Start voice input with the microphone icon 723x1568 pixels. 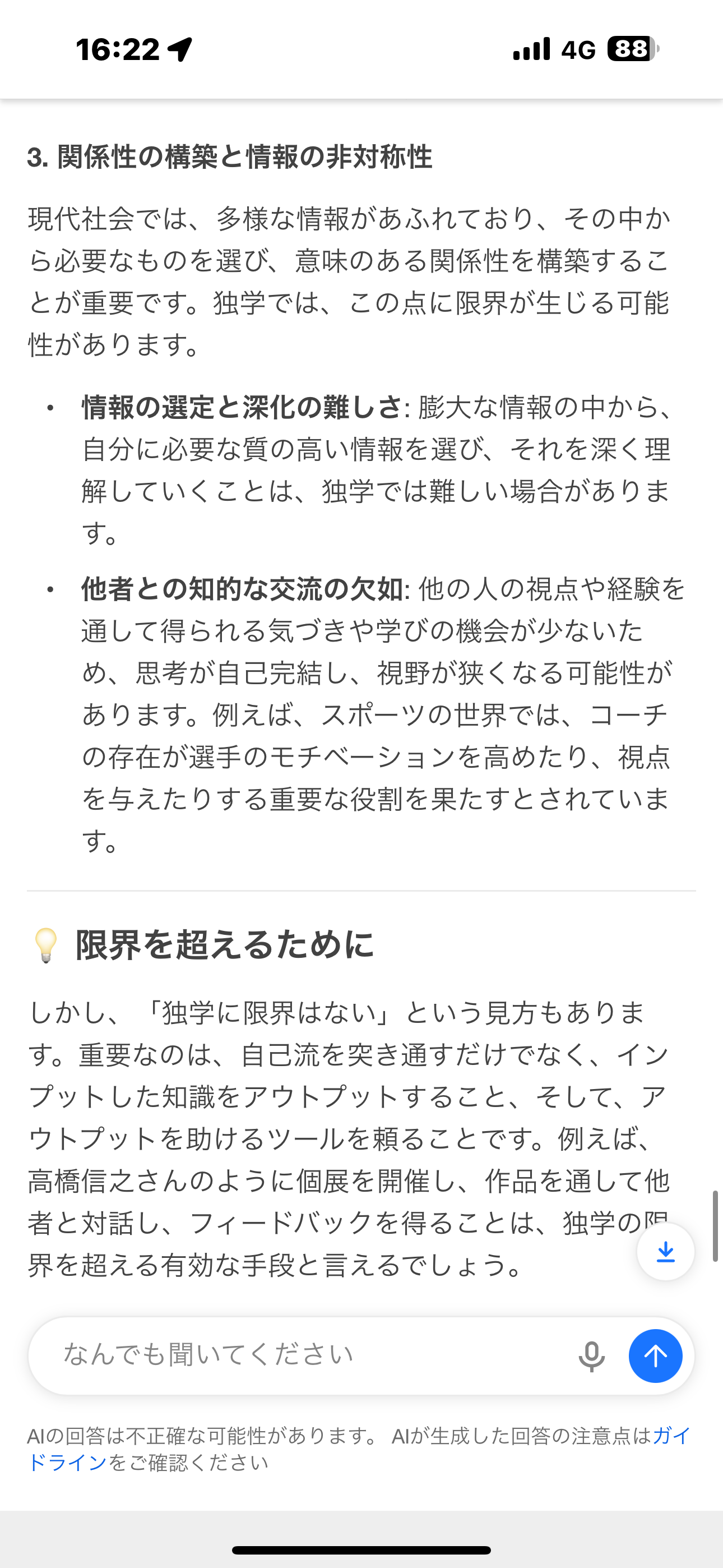pyautogui.click(x=591, y=1356)
